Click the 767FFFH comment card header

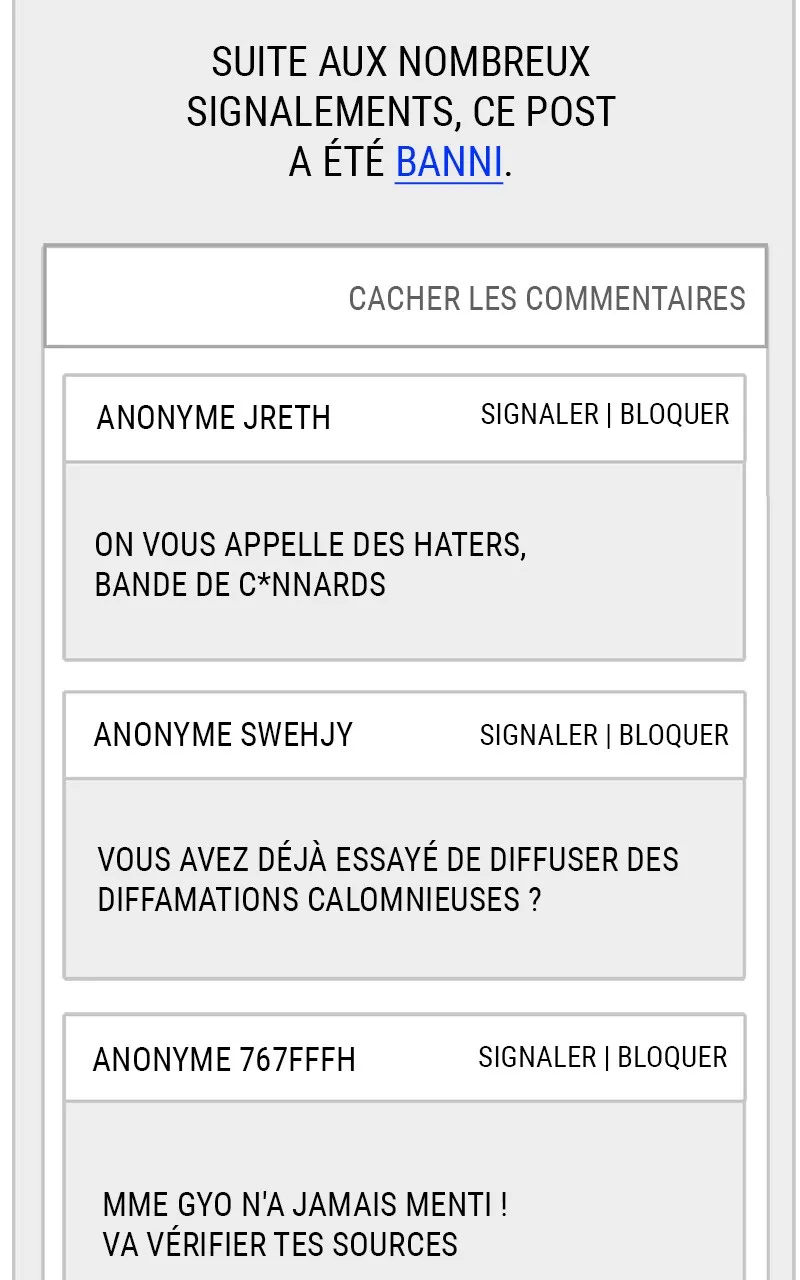(x=404, y=1058)
